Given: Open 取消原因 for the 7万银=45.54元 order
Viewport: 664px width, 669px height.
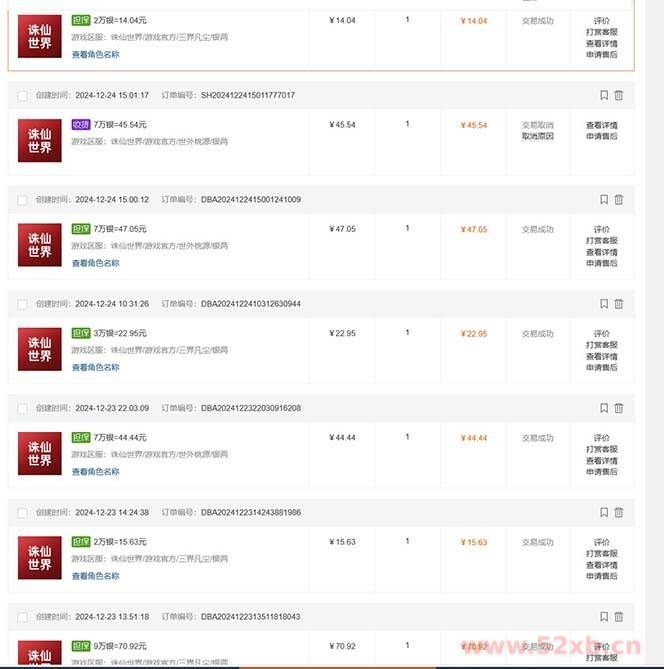Looking at the screenshot, I should click(x=537, y=136).
